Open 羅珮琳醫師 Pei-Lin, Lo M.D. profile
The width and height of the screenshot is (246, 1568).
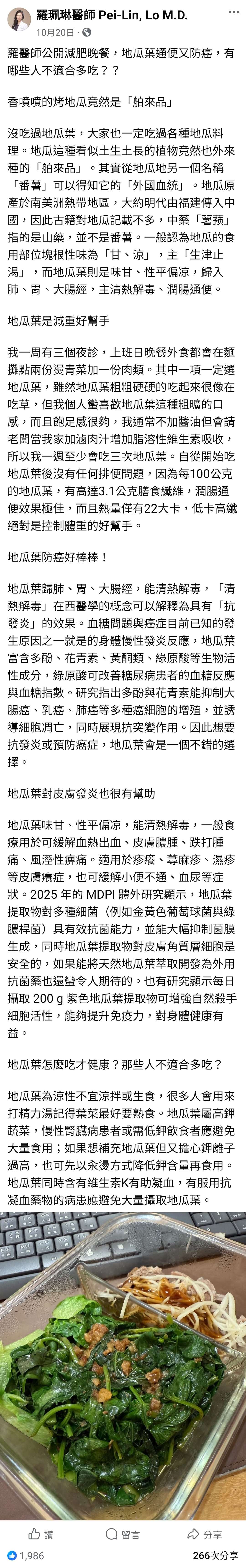point(112,16)
